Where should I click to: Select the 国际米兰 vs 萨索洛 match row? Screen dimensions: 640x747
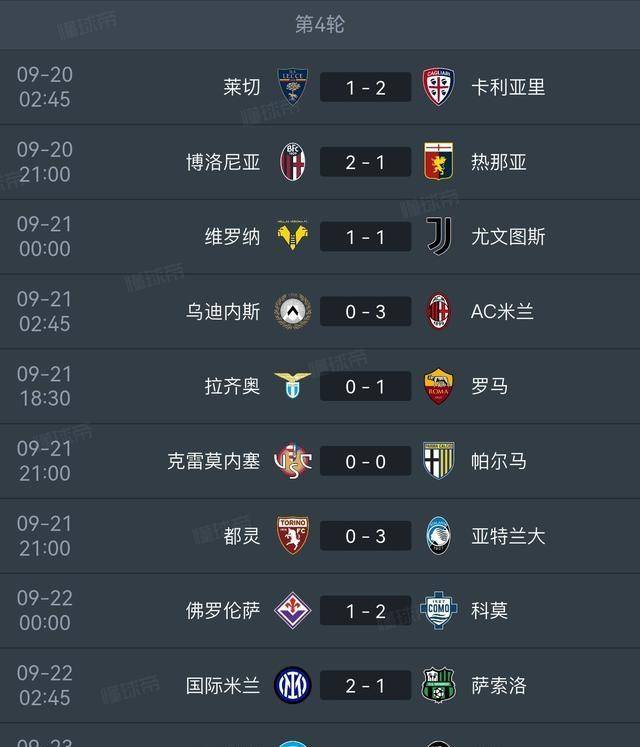tap(365, 686)
